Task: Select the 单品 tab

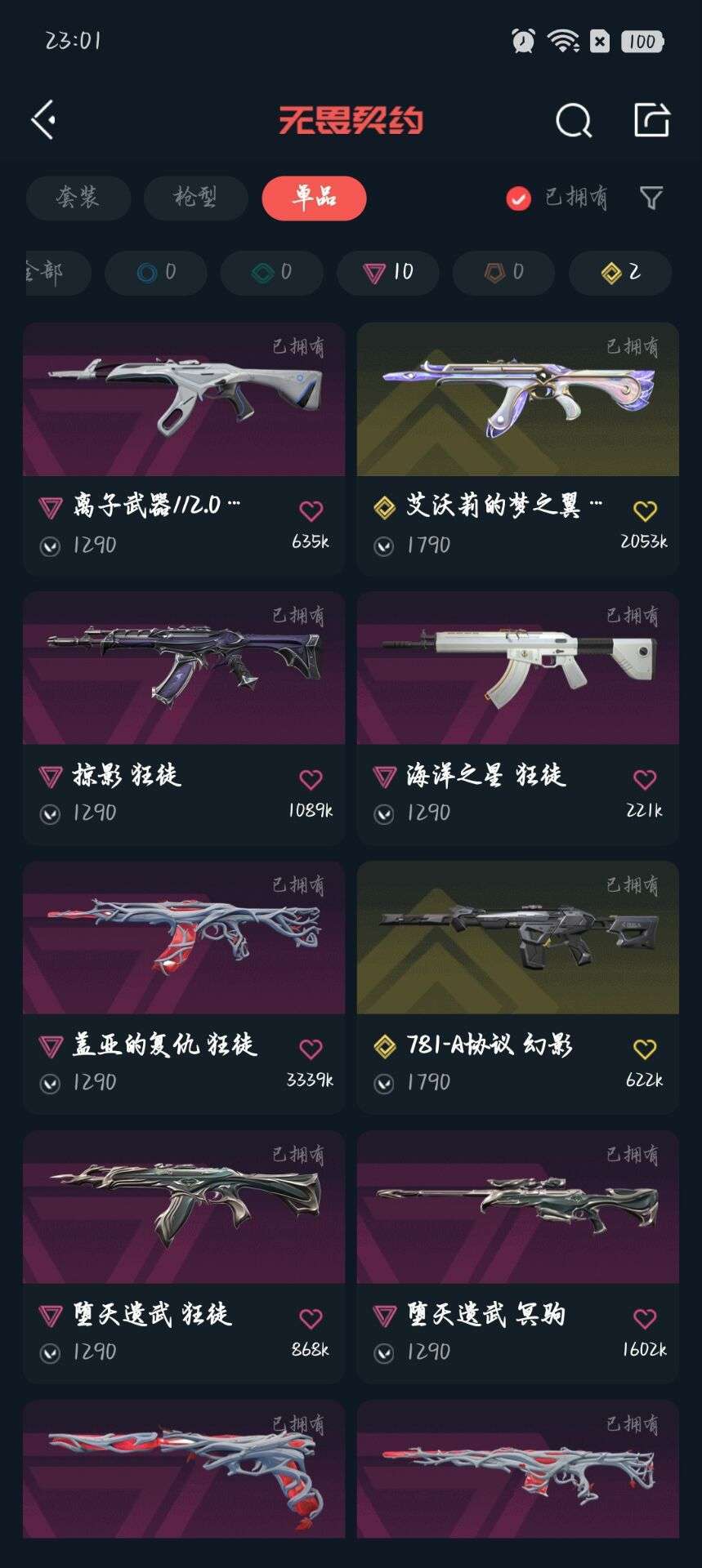Action: pyautogui.click(x=314, y=198)
